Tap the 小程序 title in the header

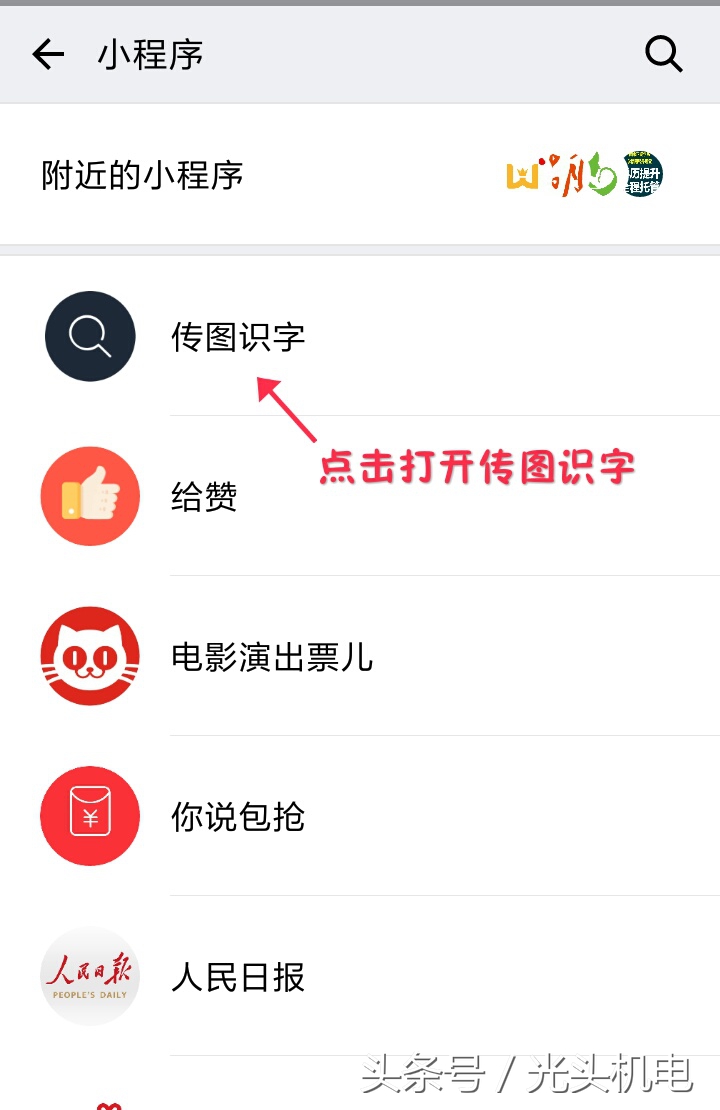pos(149,54)
